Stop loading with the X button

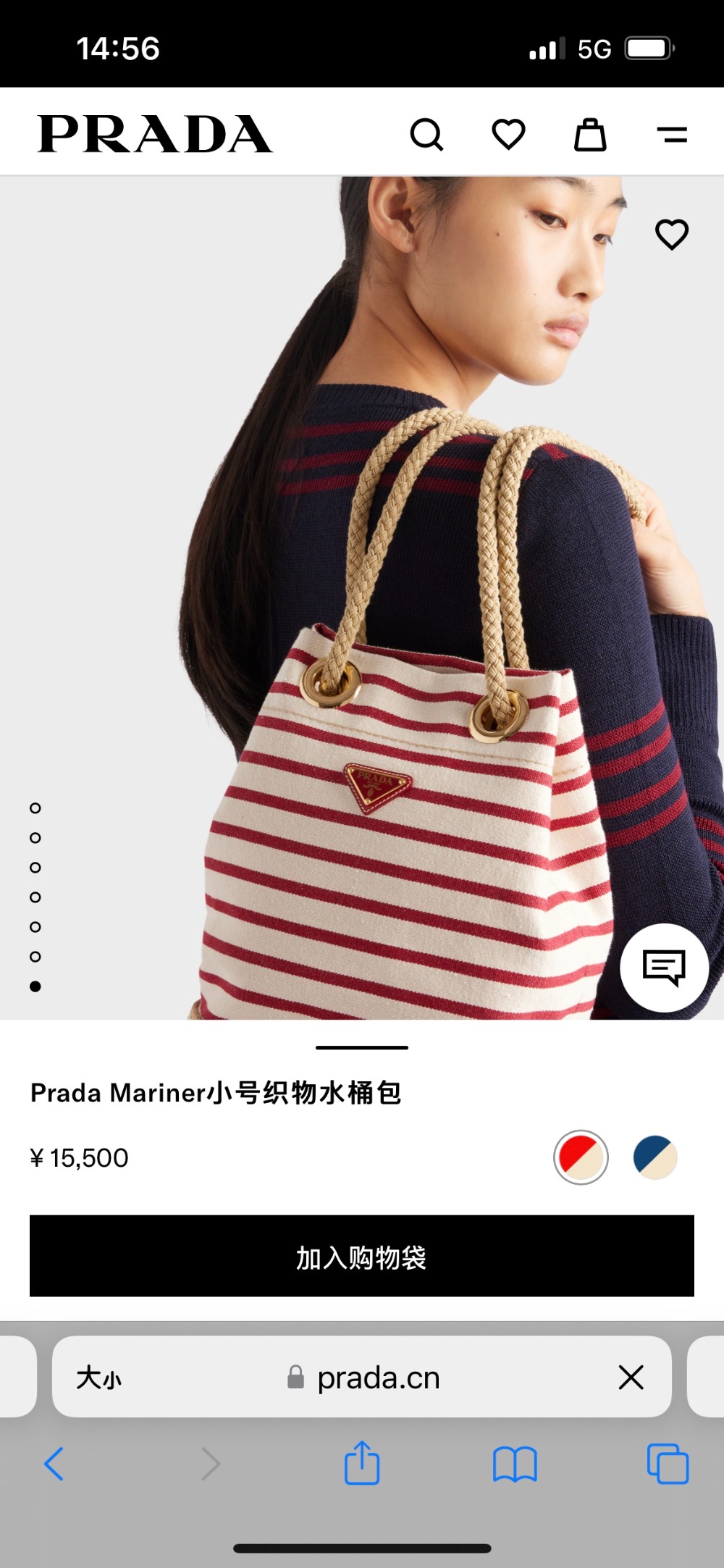click(x=631, y=1378)
